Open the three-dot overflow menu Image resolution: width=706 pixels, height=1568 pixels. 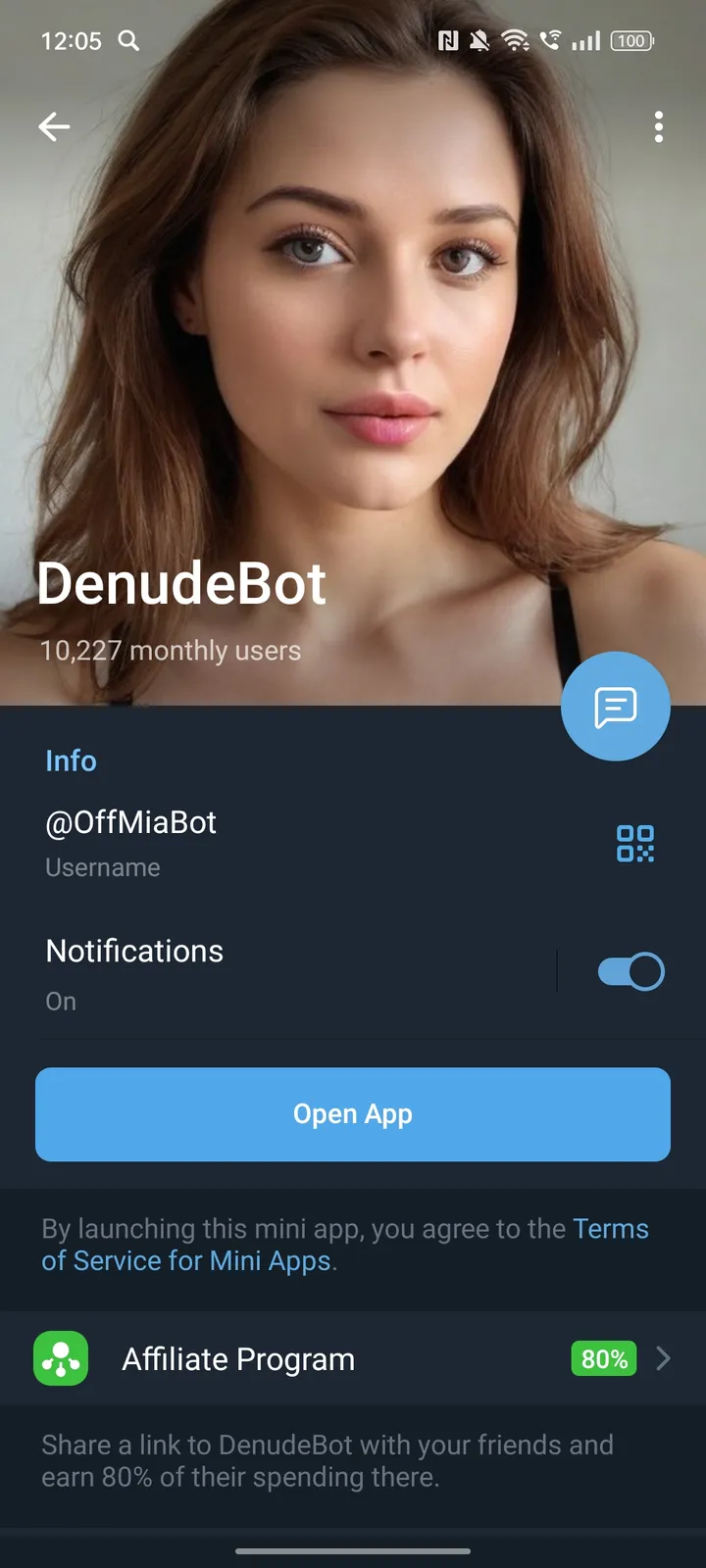658,126
